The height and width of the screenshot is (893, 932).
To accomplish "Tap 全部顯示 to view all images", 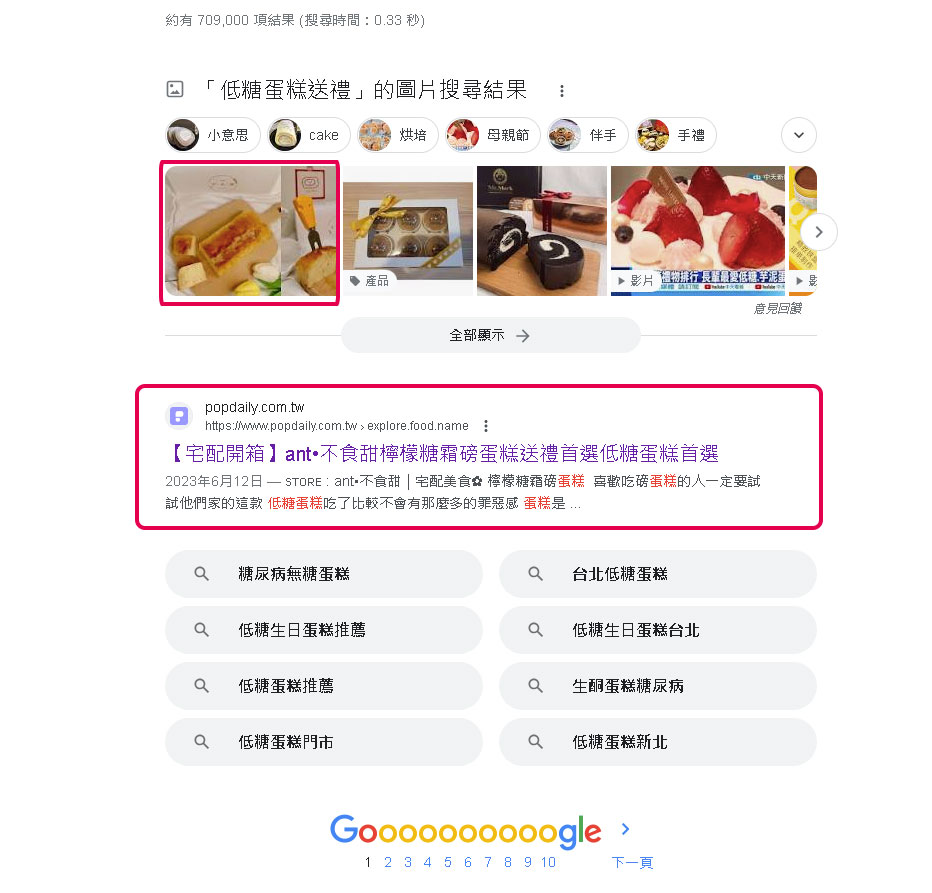I will 490,335.
